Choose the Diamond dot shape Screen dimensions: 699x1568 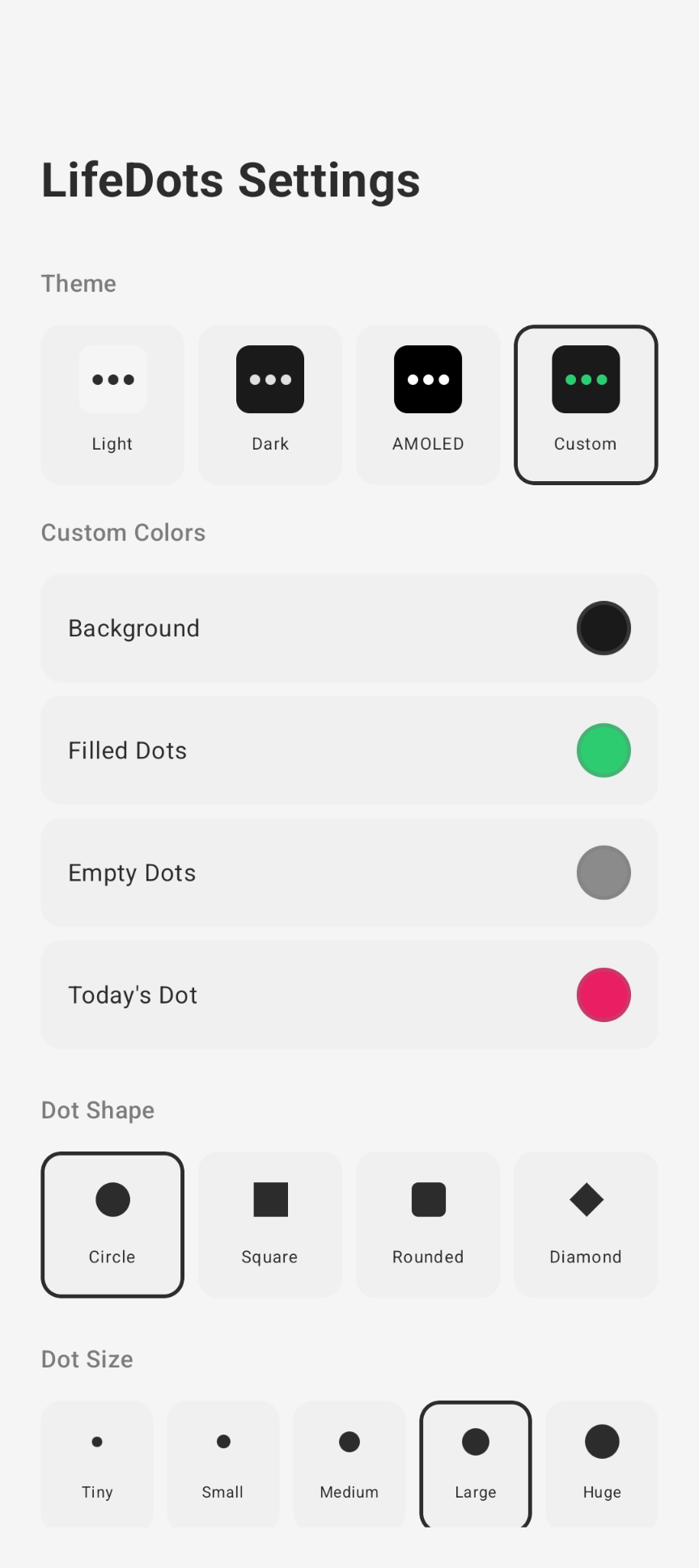click(x=585, y=1201)
